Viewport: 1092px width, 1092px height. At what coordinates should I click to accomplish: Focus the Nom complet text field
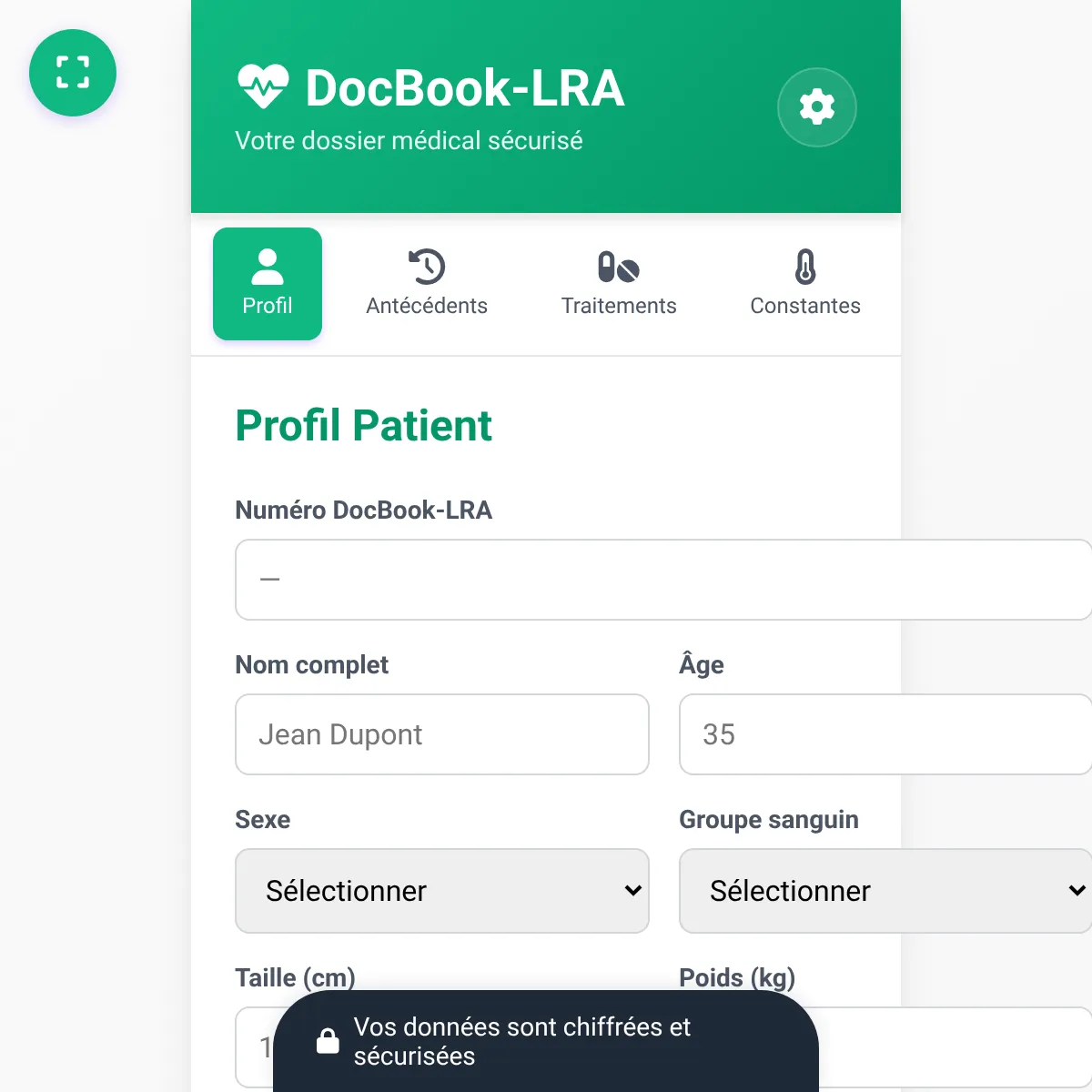(x=442, y=734)
